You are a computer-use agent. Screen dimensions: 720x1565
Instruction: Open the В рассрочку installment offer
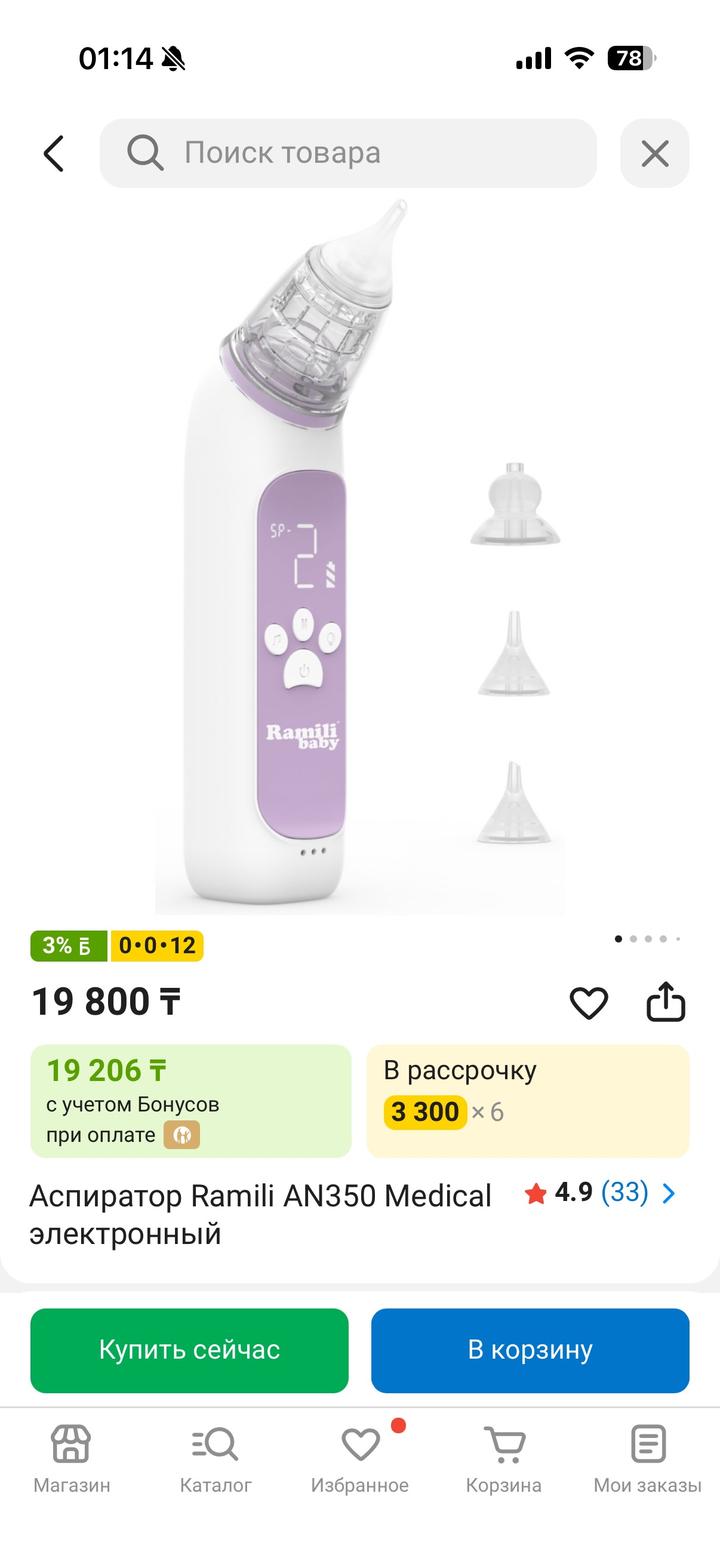tap(528, 1100)
